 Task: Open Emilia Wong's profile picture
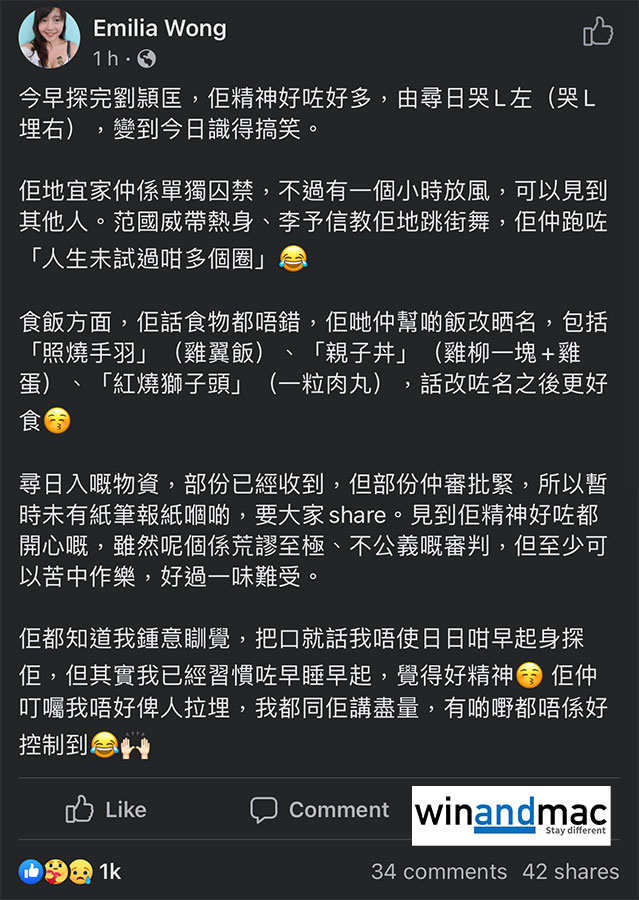pyautogui.click(x=48, y=37)
